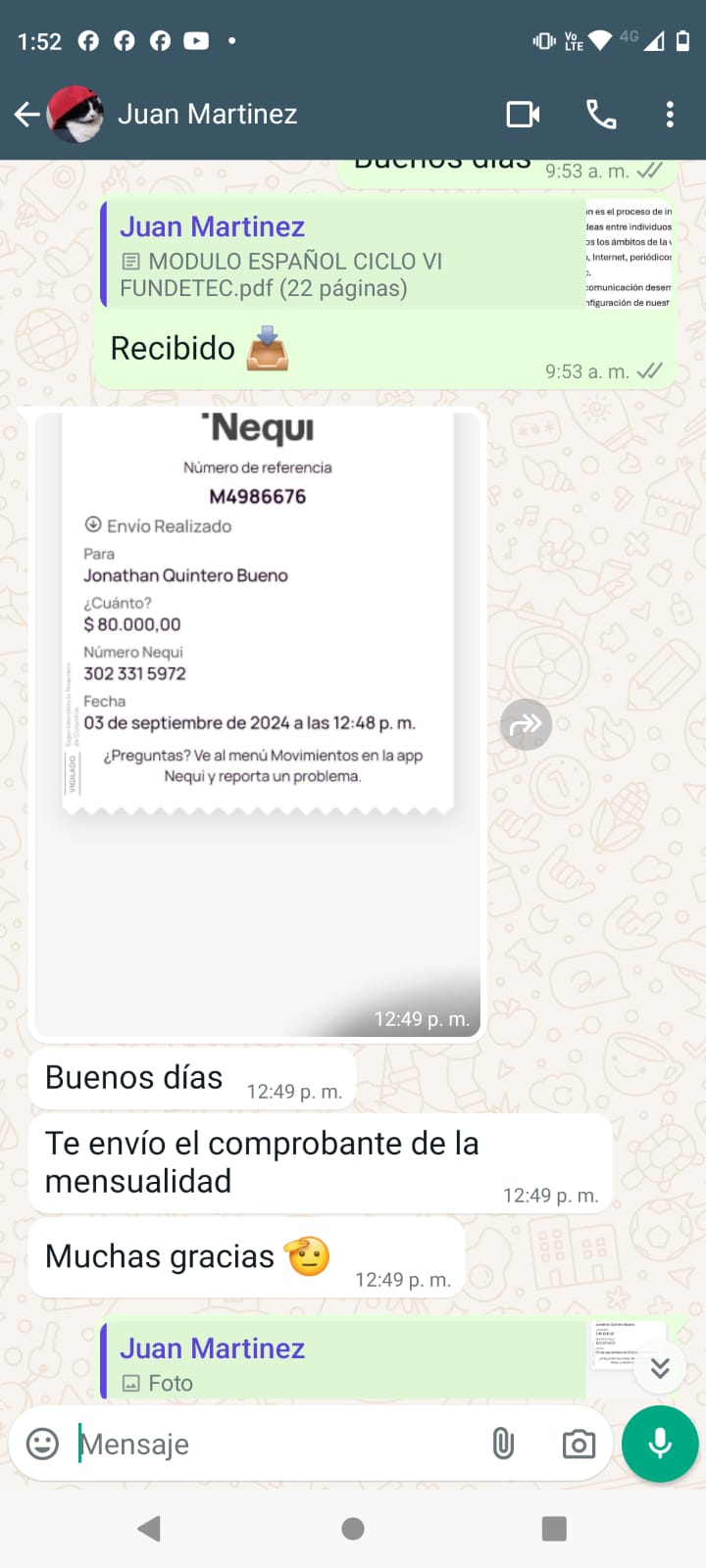Screen dimensions: 706x1568
Task: Open the recent apps view
Action: 554,1529
